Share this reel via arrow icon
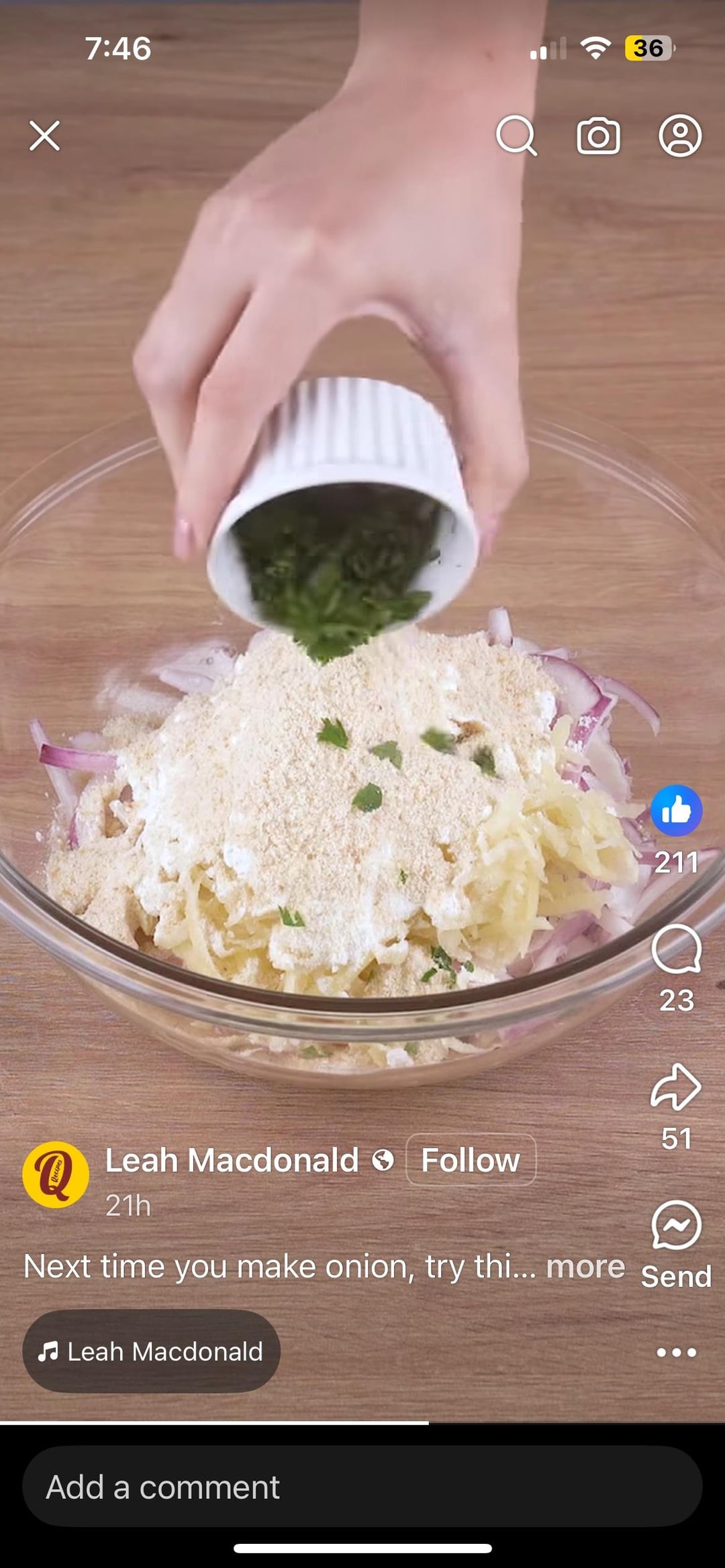Screen dimensions: 725x1568 click(676, 1087)
